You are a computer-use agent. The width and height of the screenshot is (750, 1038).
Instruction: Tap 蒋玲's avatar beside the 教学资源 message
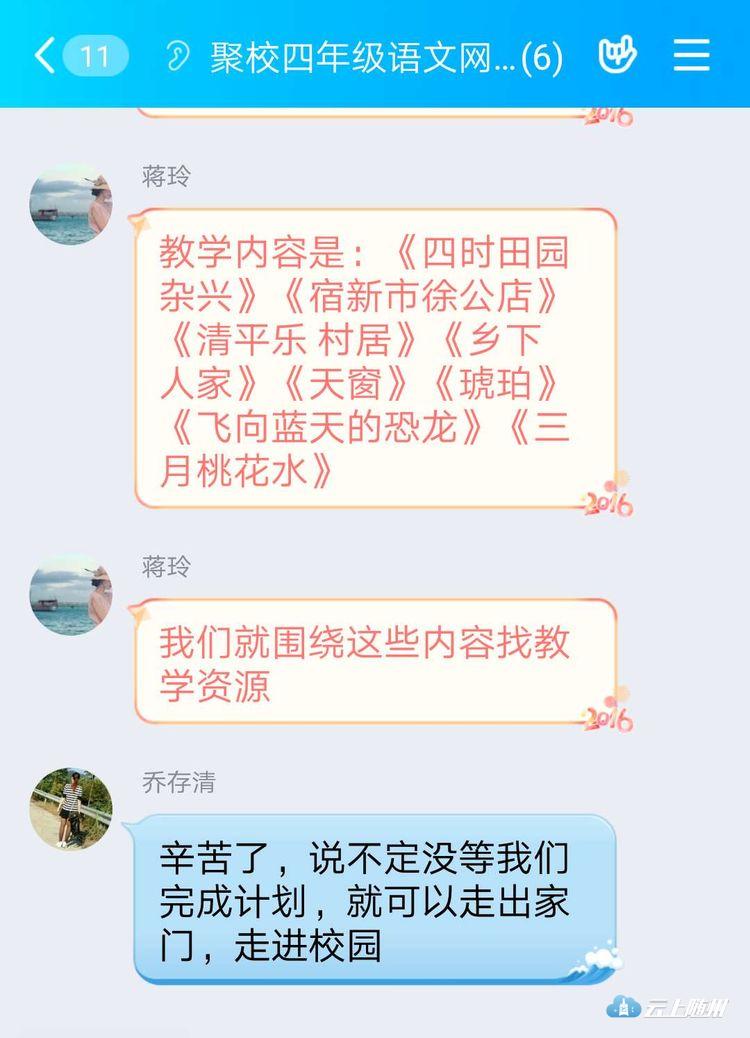[71, 594]
